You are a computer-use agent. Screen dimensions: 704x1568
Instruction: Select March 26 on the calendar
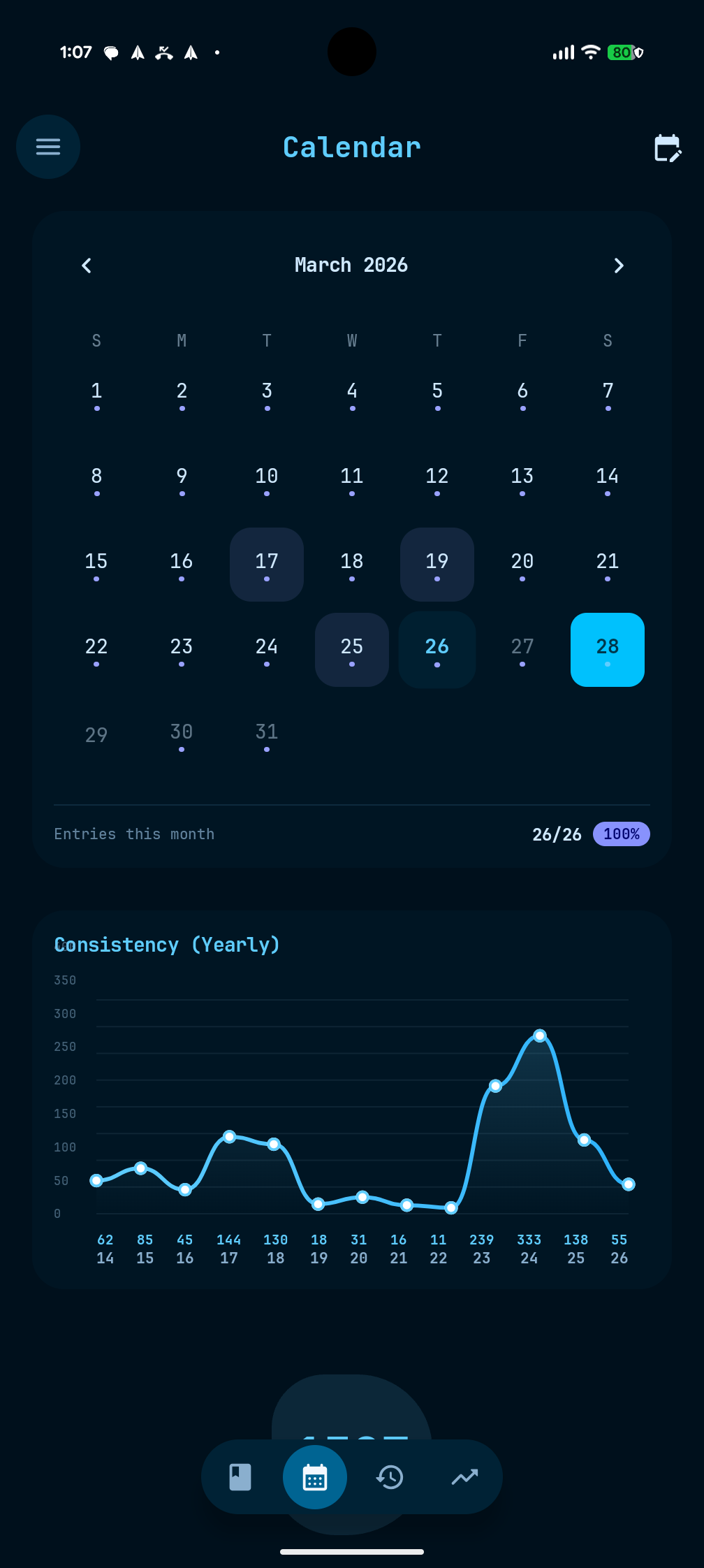point(437,649)
